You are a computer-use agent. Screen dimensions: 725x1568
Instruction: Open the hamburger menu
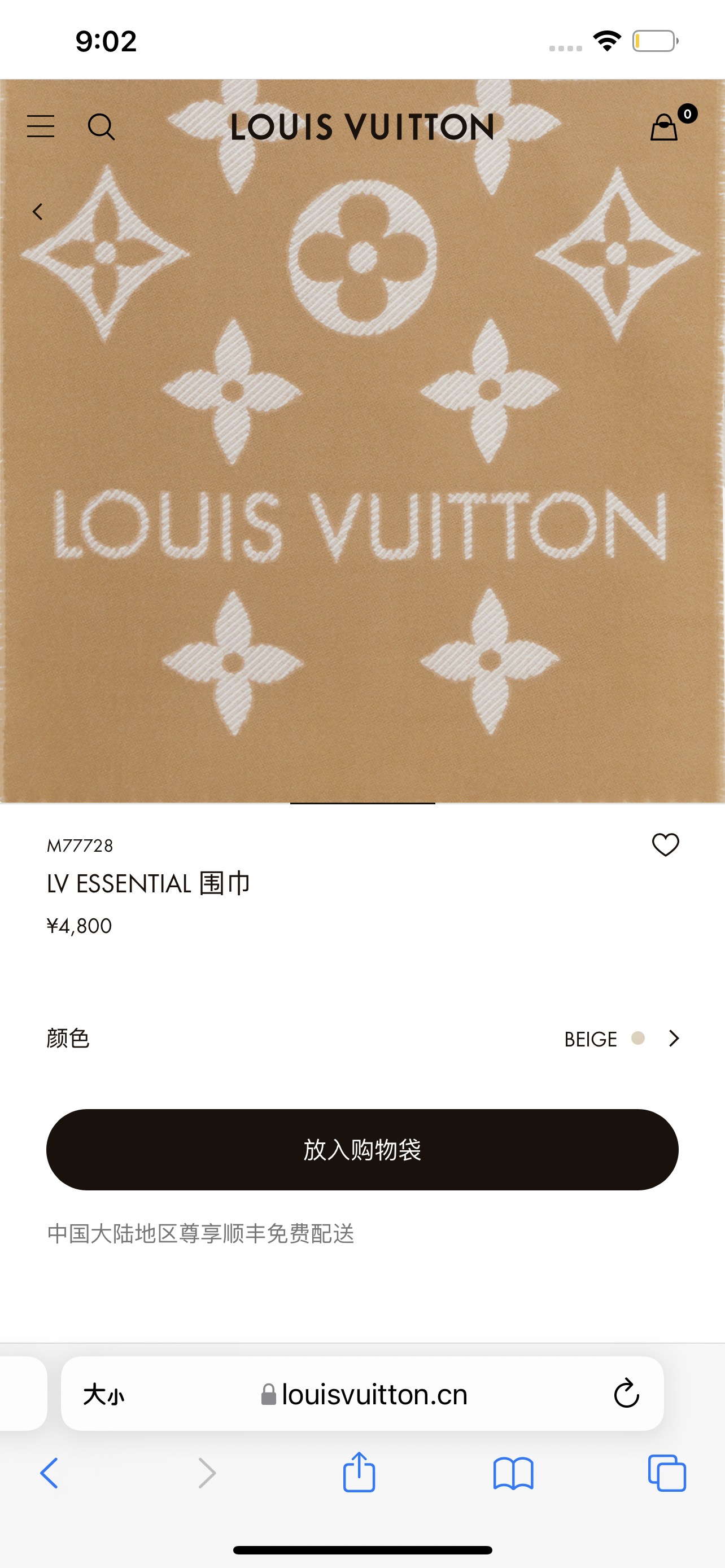coord(41,126)
